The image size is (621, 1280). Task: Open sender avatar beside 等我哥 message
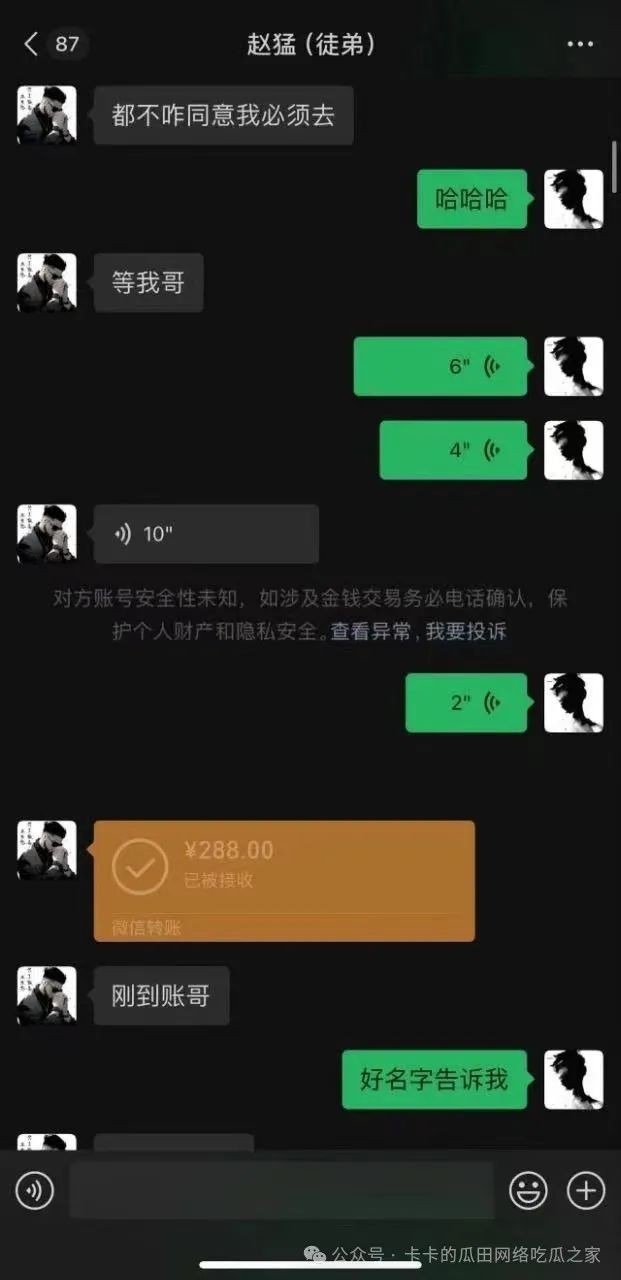(x=47, y=282)
